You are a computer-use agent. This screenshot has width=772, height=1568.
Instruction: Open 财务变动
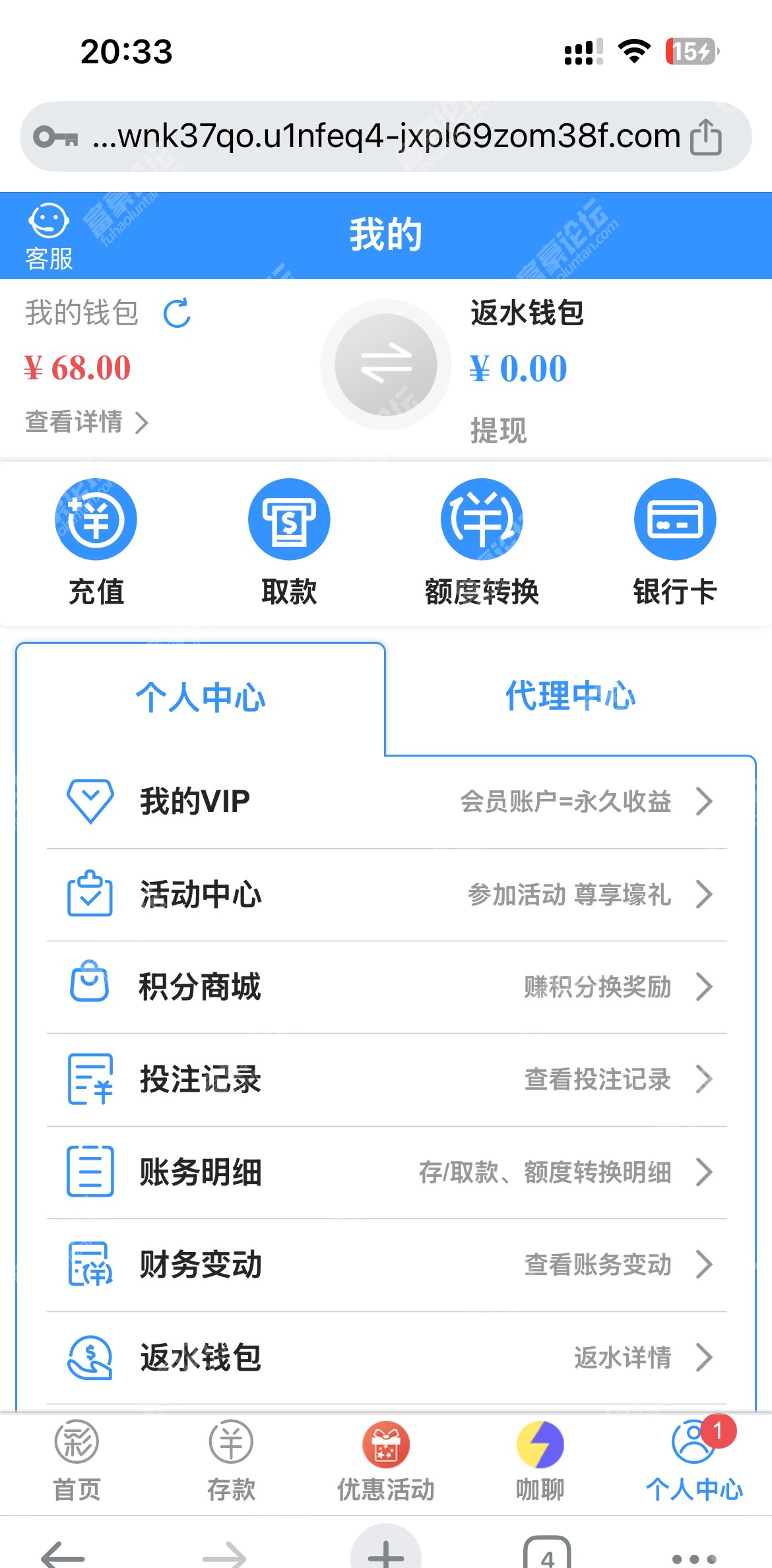(x=387, y=1265)
